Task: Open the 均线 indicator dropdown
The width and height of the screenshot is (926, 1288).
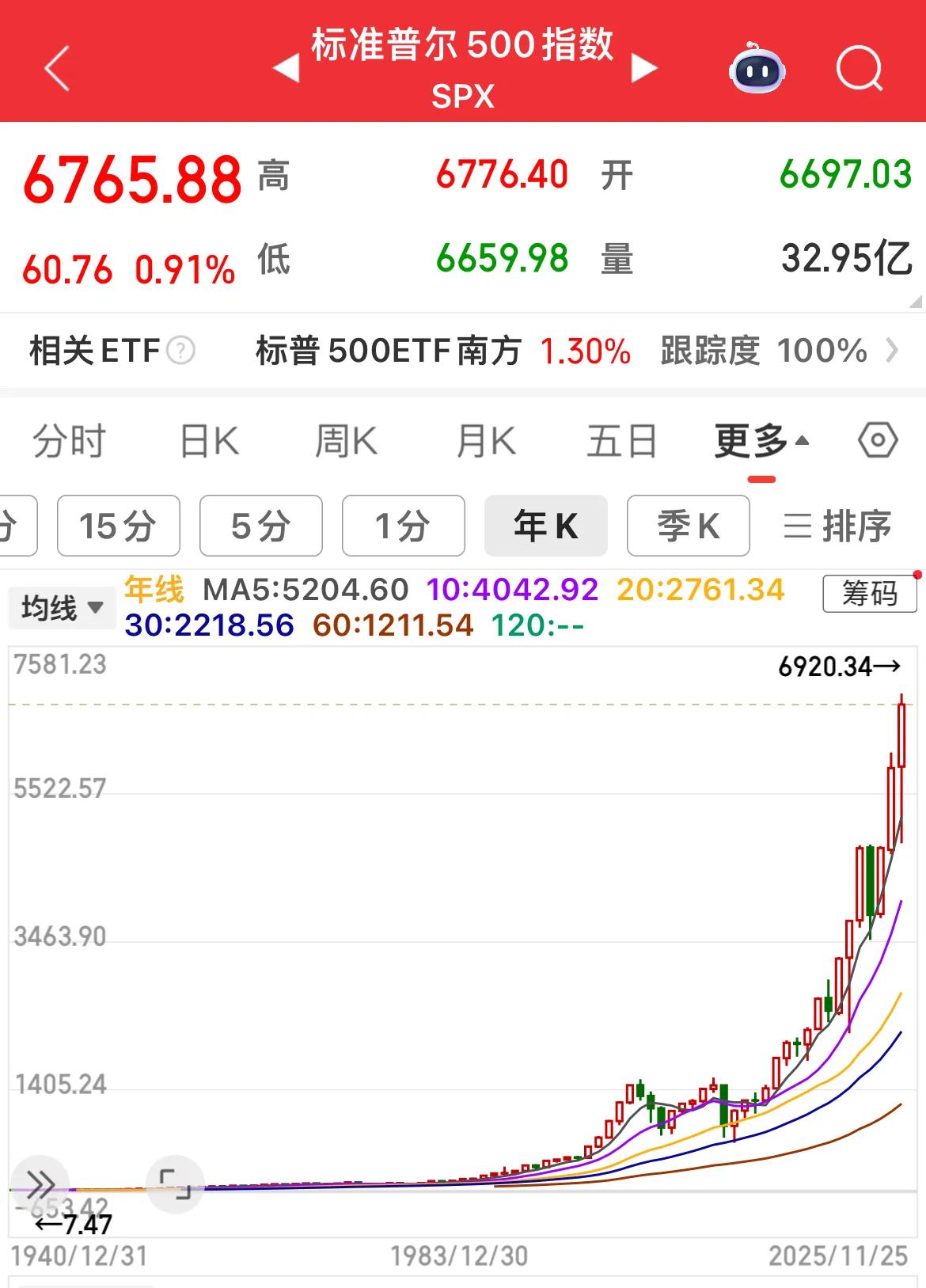Action: [x=62, y=608]
